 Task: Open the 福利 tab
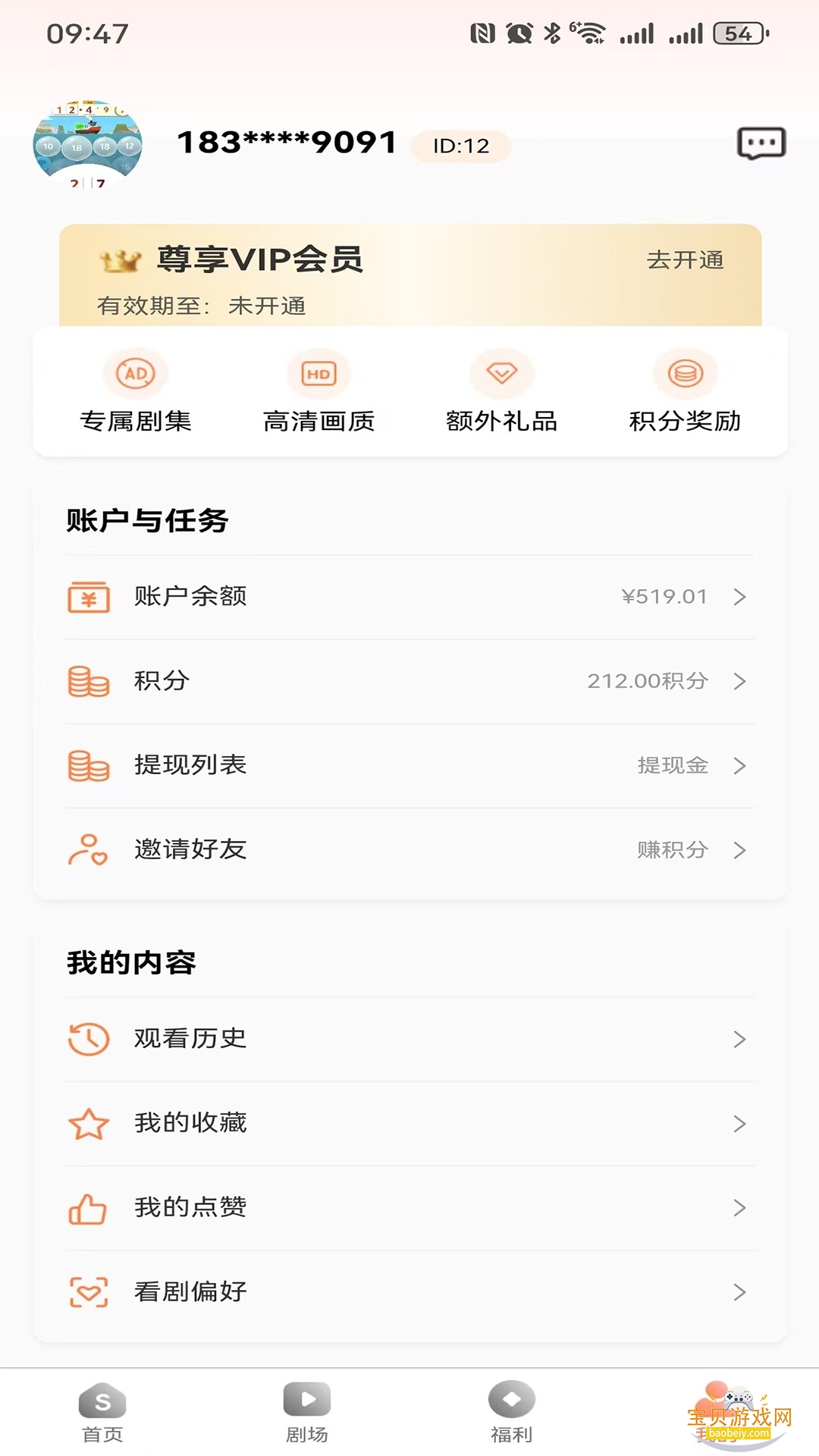[x=512, y=1413]
